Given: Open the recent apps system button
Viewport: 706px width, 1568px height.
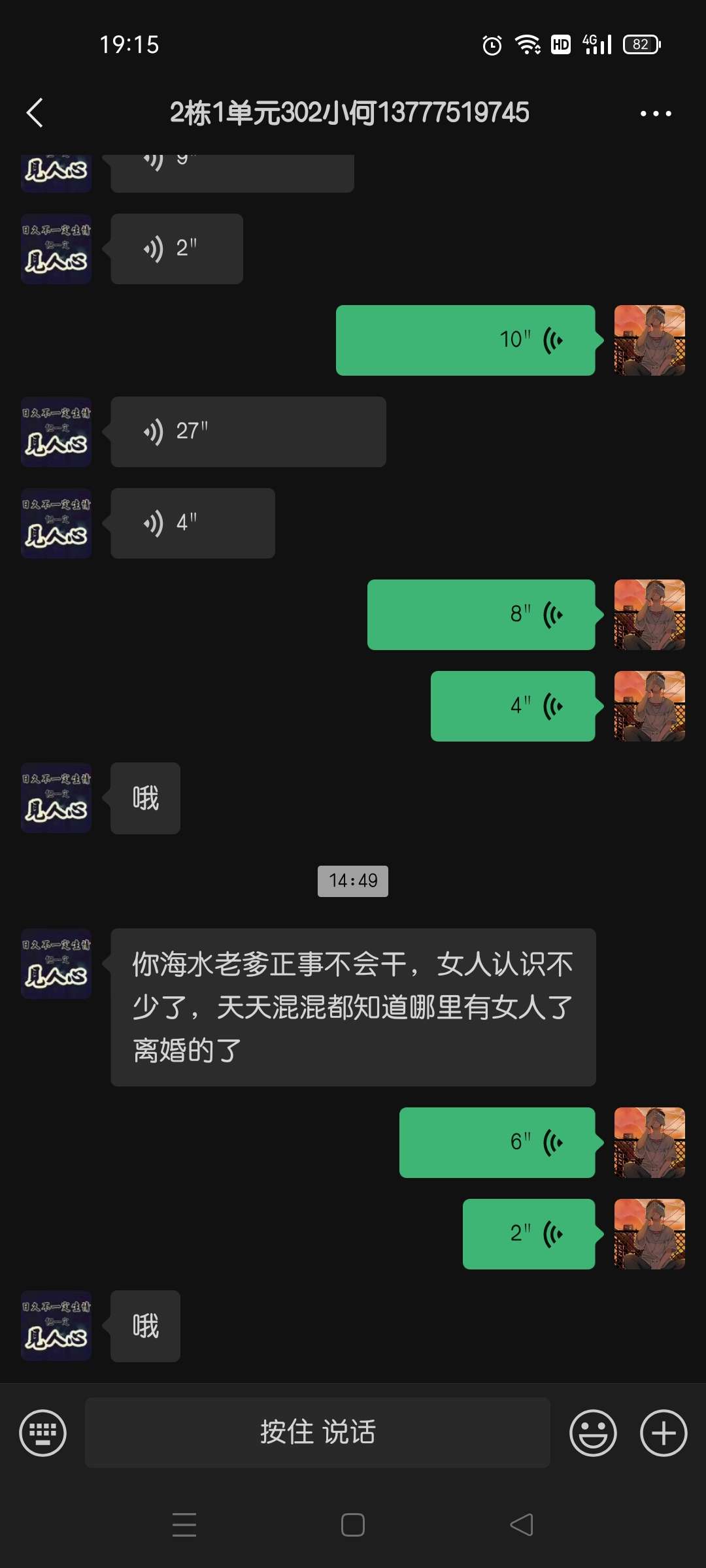Looking at the screenshot, I should coord(184,1525).
